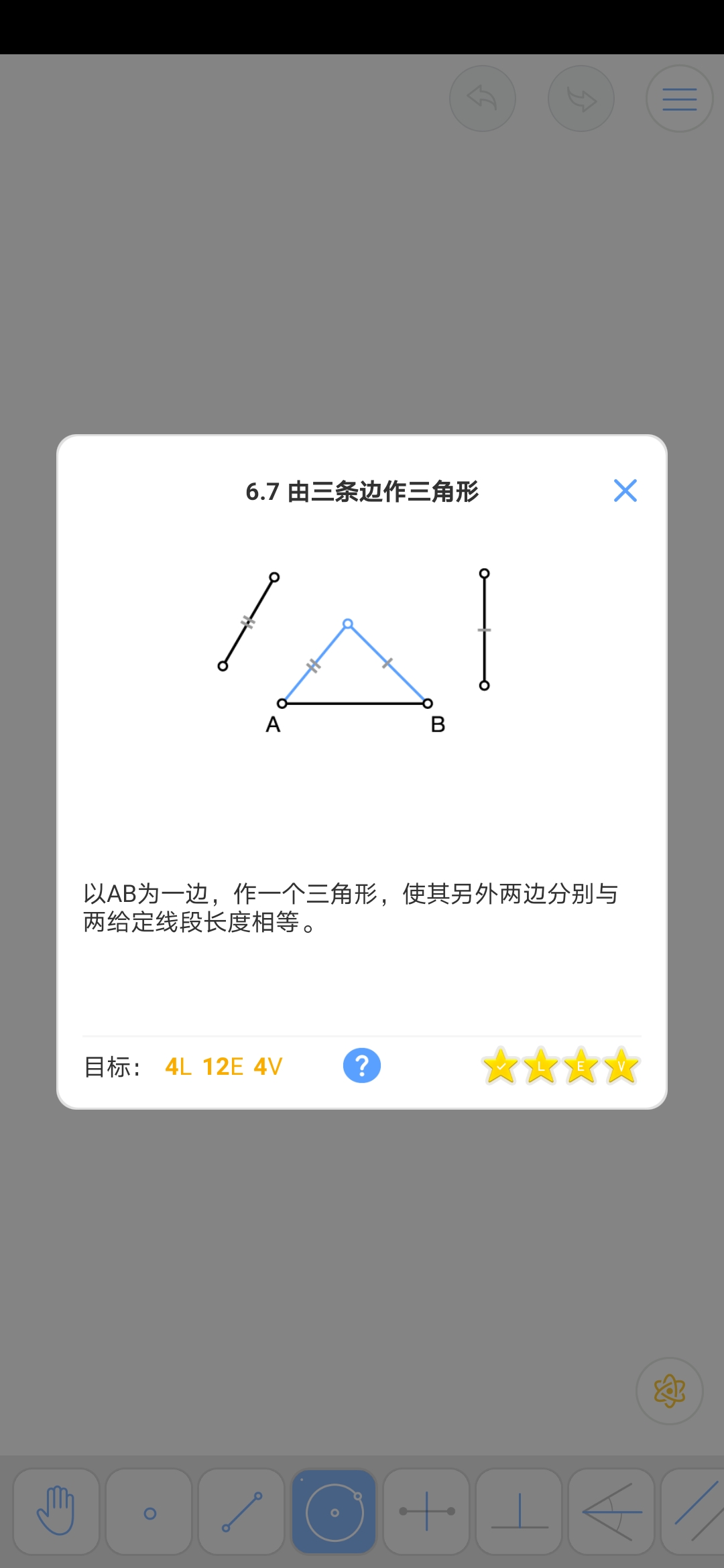Undo the last construction step
This screenshot has height=1568, width=724.
[483, 99]
